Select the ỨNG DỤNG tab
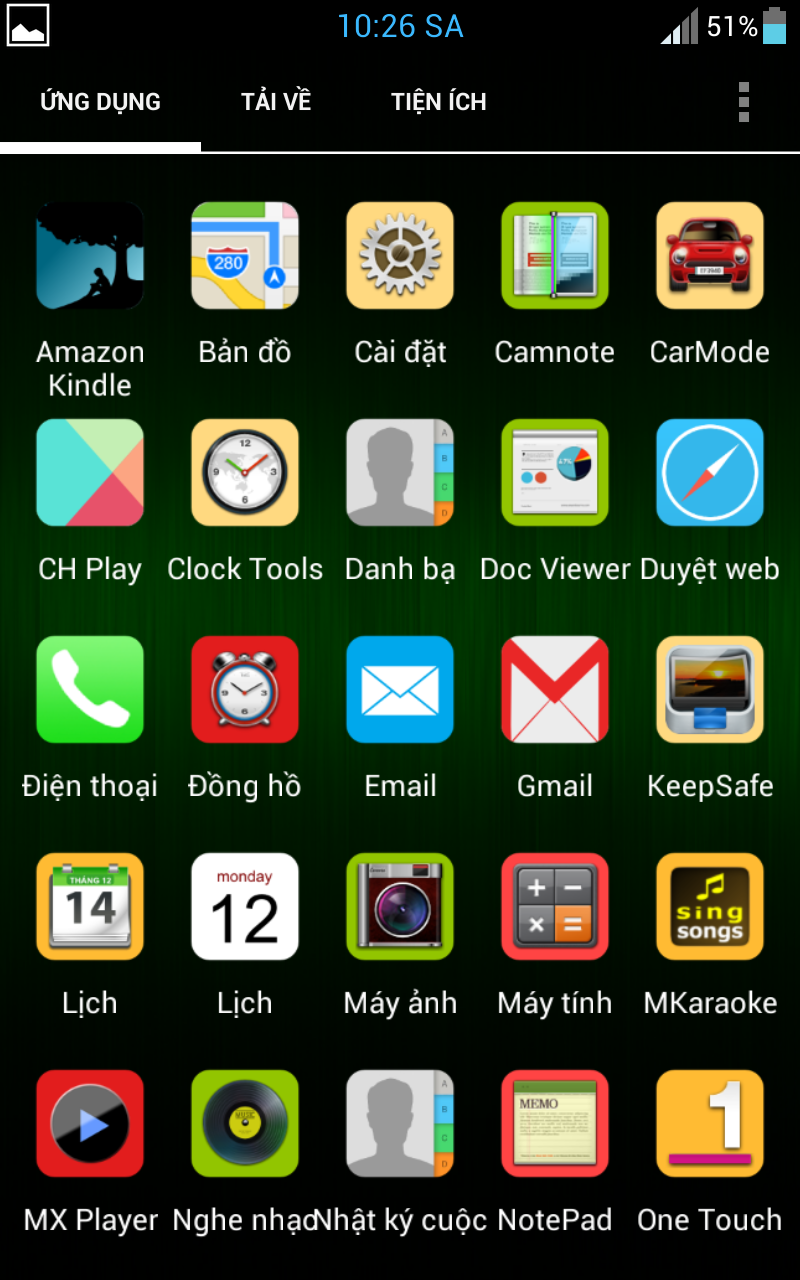The width and height of the screenshot is (800, 1280). tap(100, 102)
